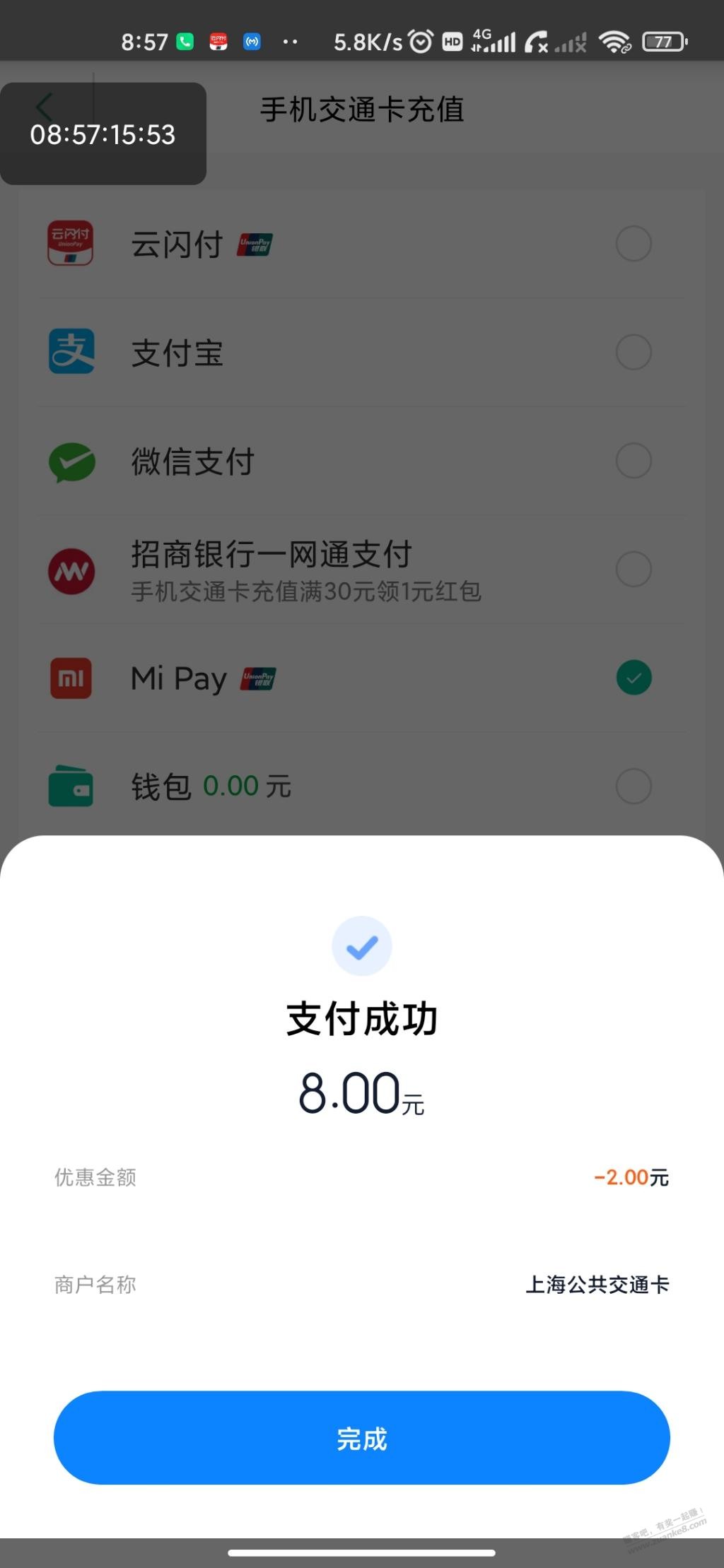Select 微信支付 option
This screenshot has width=724, height=1568.
tap(362, 461)
